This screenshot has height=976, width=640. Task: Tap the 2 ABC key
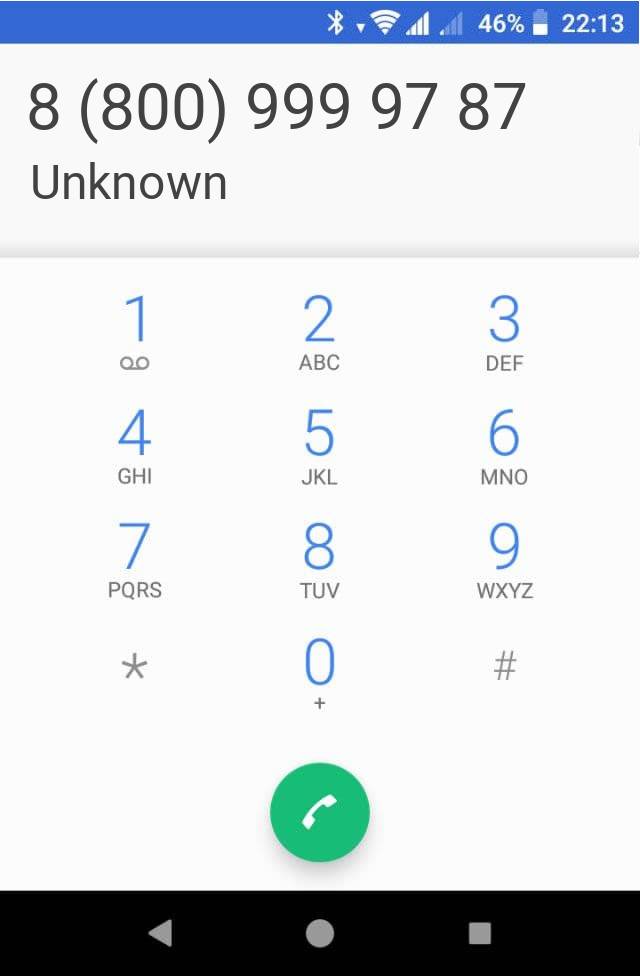[x=319, y=332]
